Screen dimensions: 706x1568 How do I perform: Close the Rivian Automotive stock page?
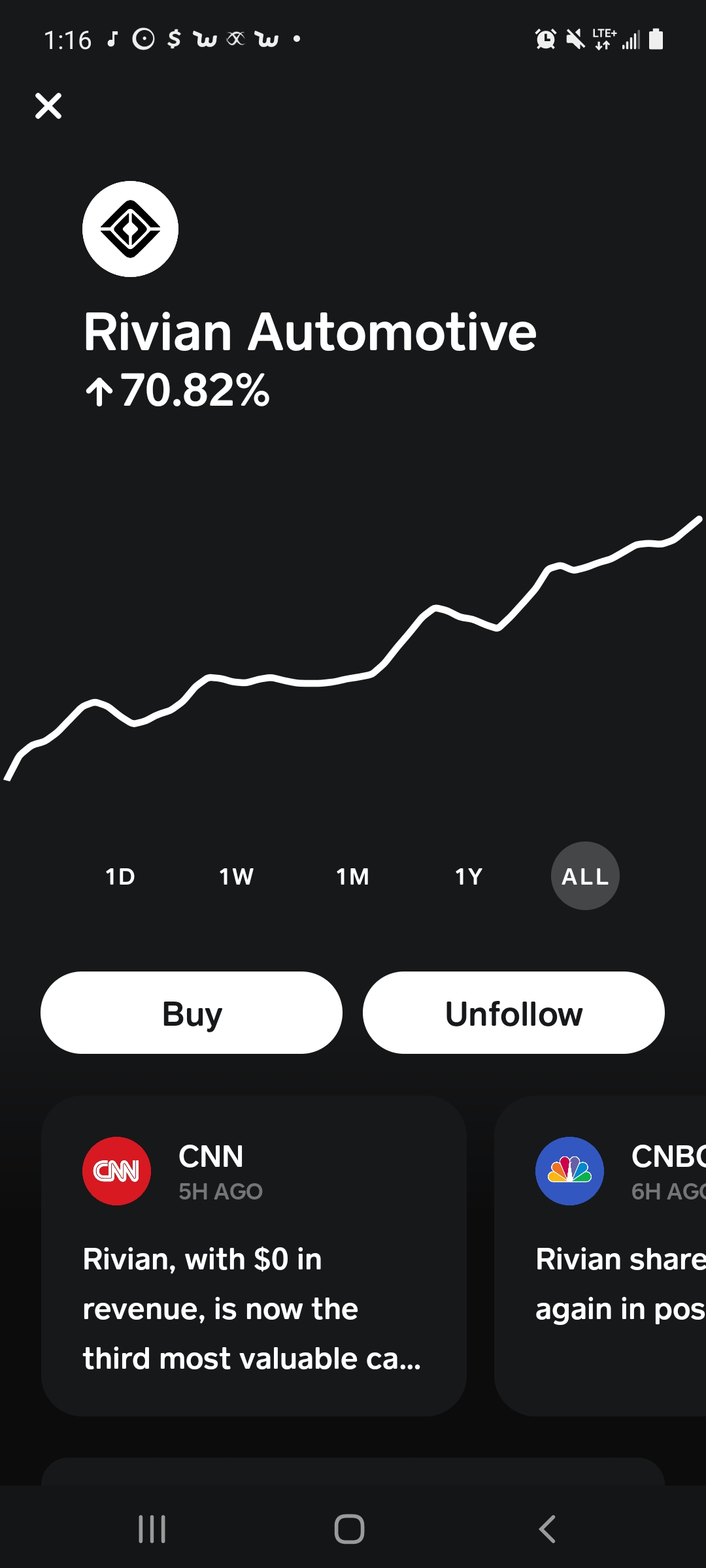pyautogui.click(x=48, y=106)
